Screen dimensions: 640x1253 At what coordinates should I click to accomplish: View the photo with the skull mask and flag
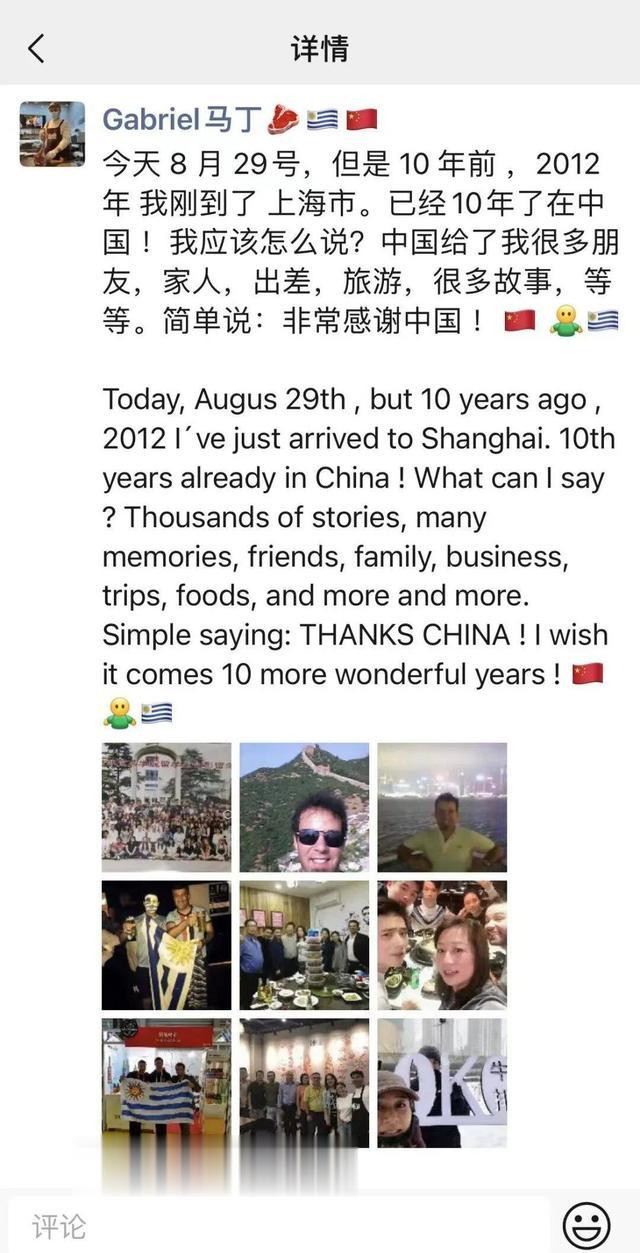[166, 945]
